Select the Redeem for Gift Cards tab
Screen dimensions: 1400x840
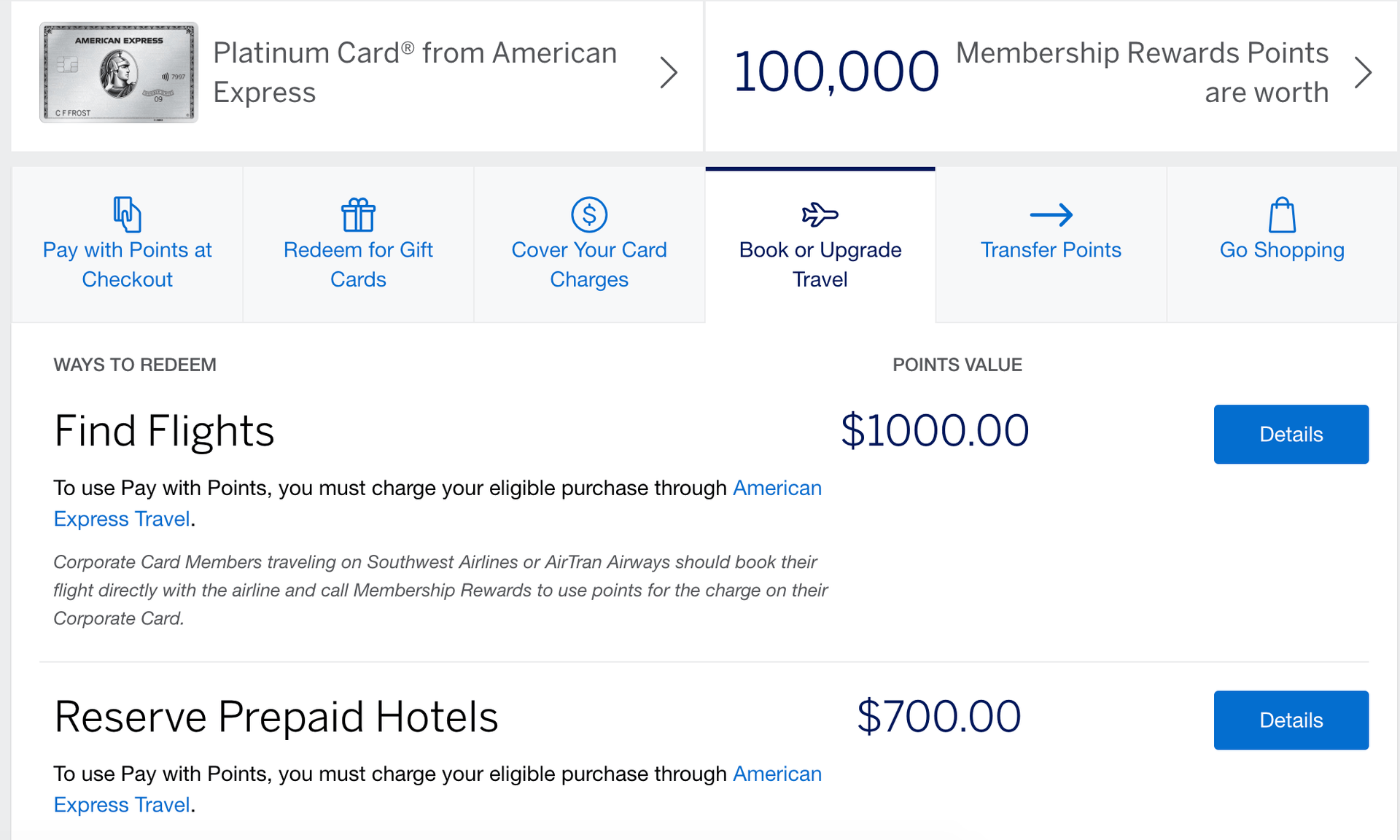[358, 245]
